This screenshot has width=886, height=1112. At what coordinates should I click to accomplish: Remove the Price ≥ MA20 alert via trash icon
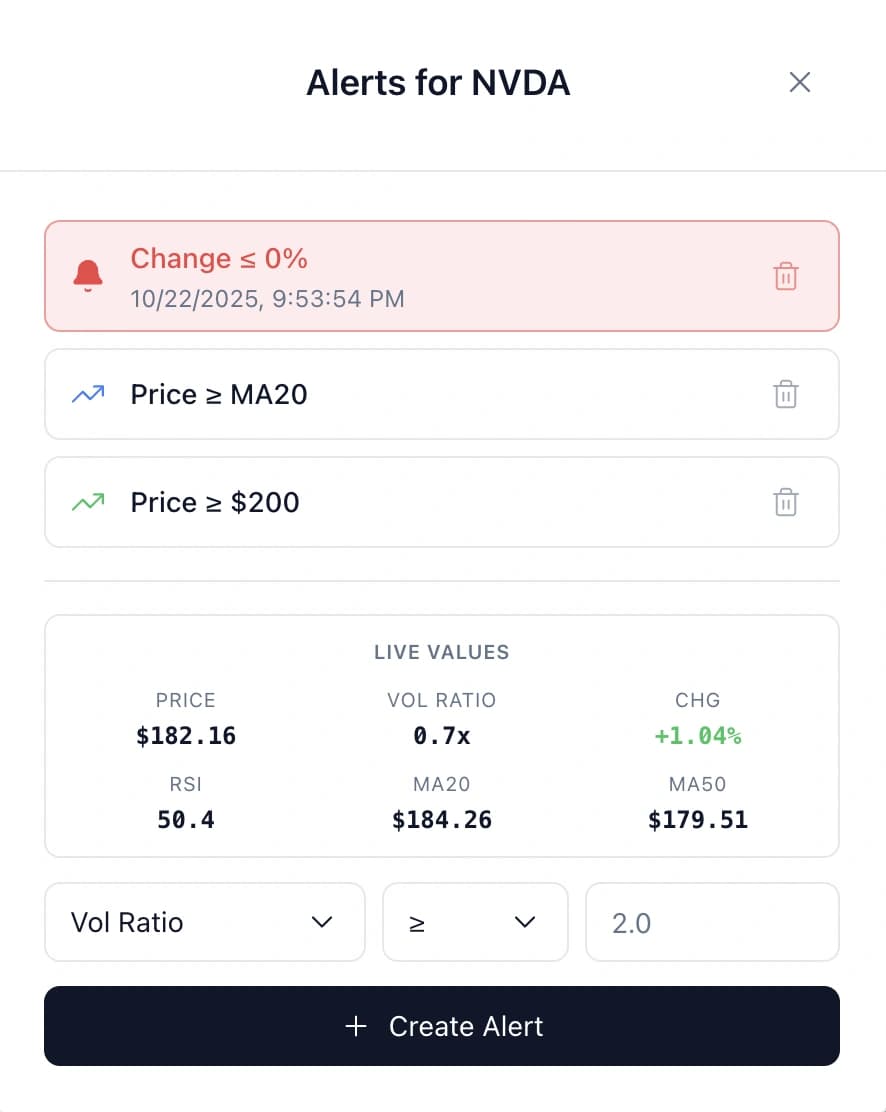786,394
